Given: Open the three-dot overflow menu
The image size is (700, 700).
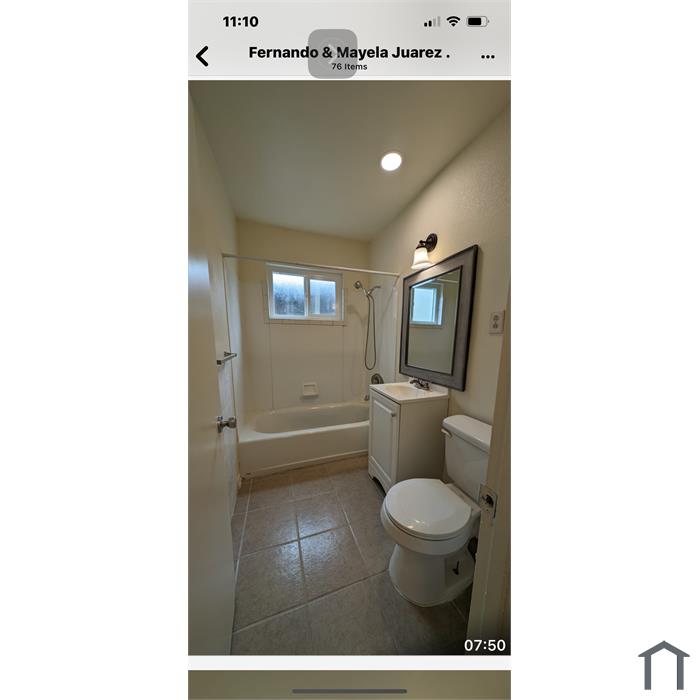Looking at the screenshot, I should tap(488, 56).
